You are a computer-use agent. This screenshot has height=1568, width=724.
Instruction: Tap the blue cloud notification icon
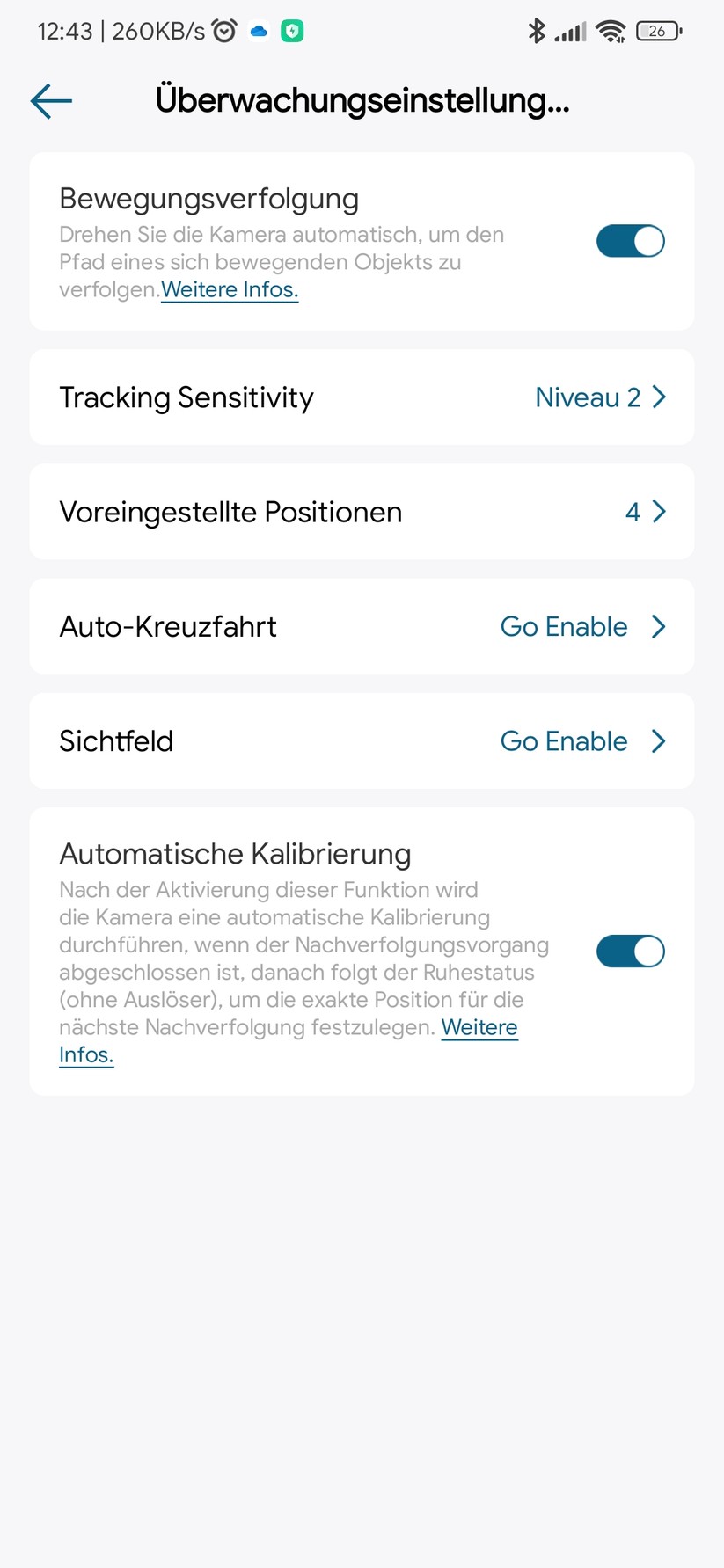click(x=258, y=30)
